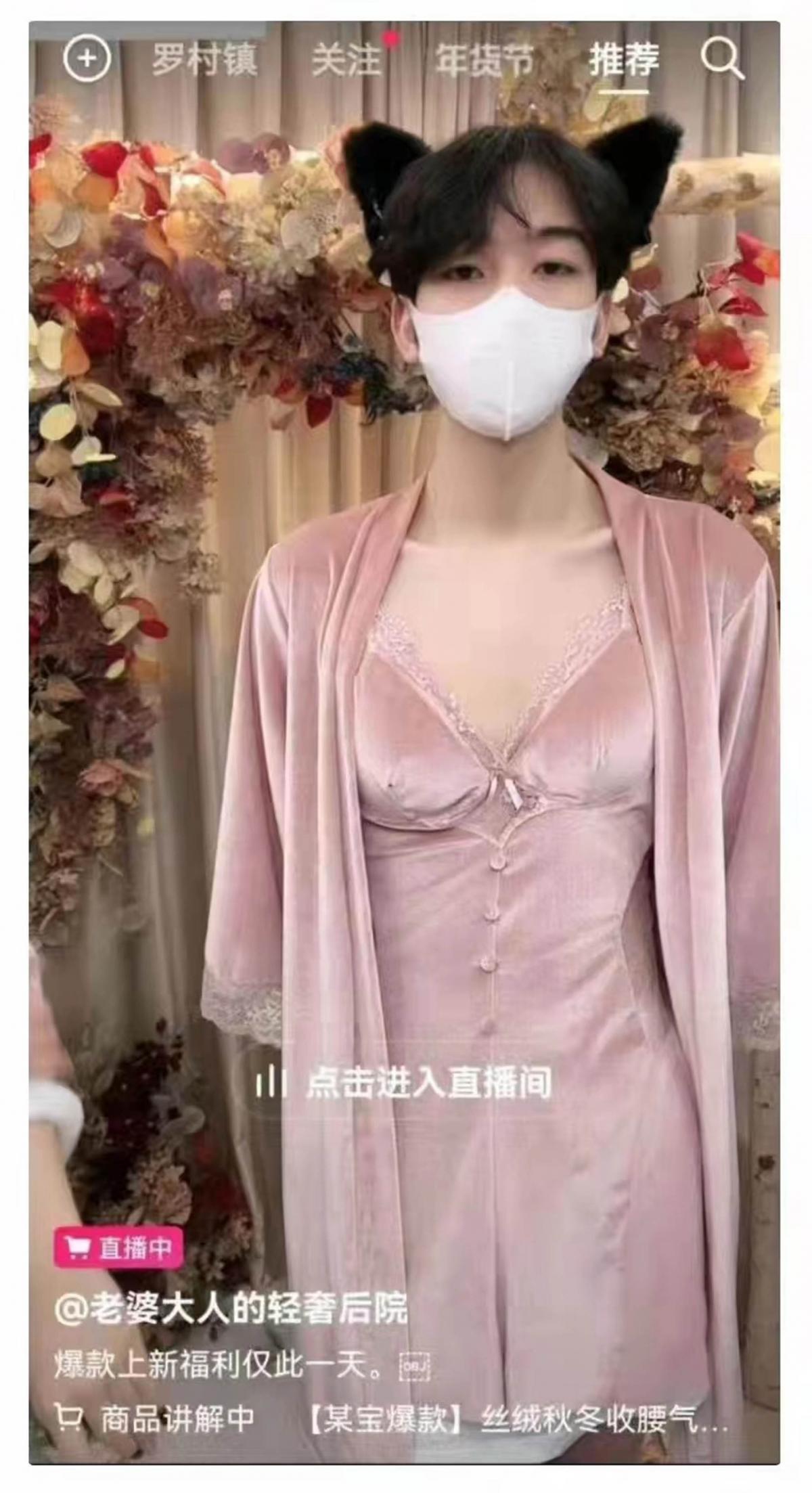
Task: Tap the plus circle icon
Action: pyautogui.click(x=87, y=59)
